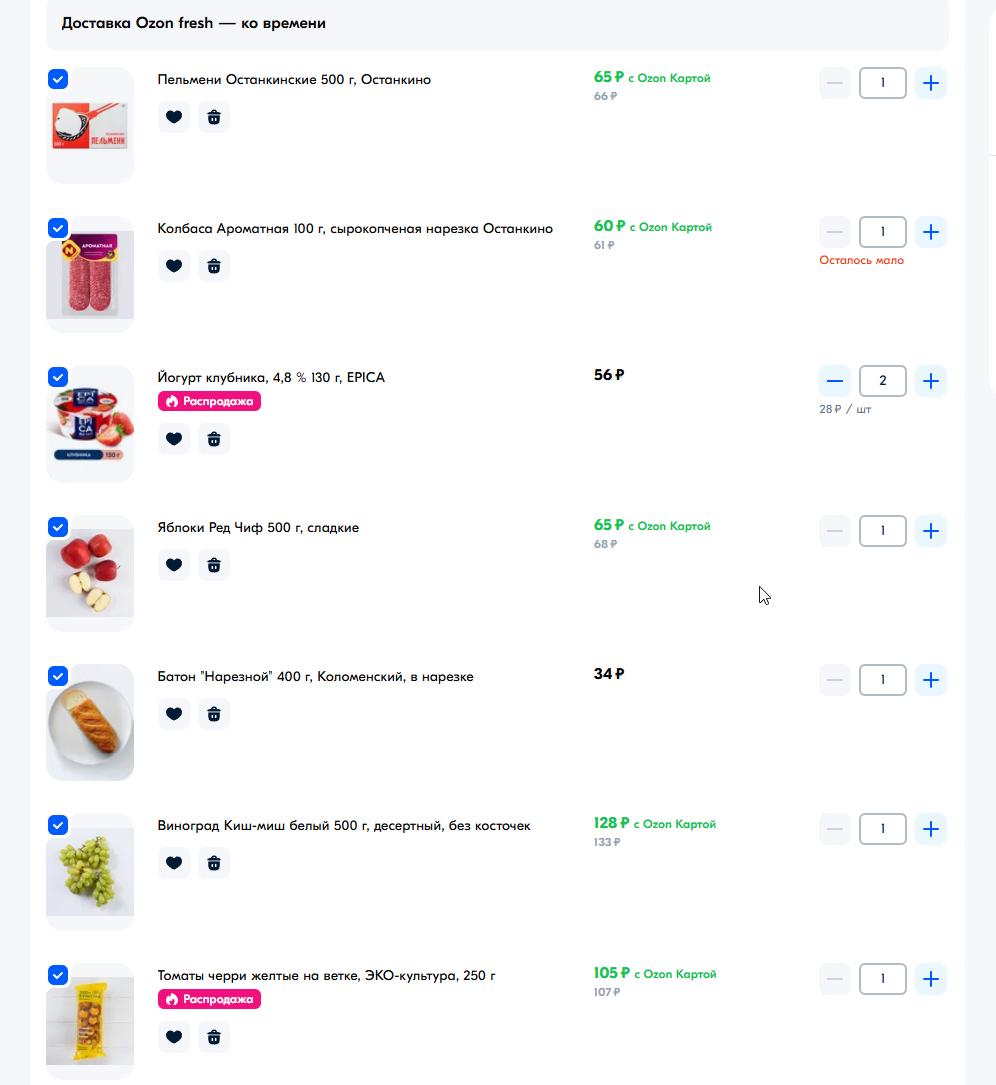
Task: Increase quantity of Томаты черри желтые
Action: (931, 979)
